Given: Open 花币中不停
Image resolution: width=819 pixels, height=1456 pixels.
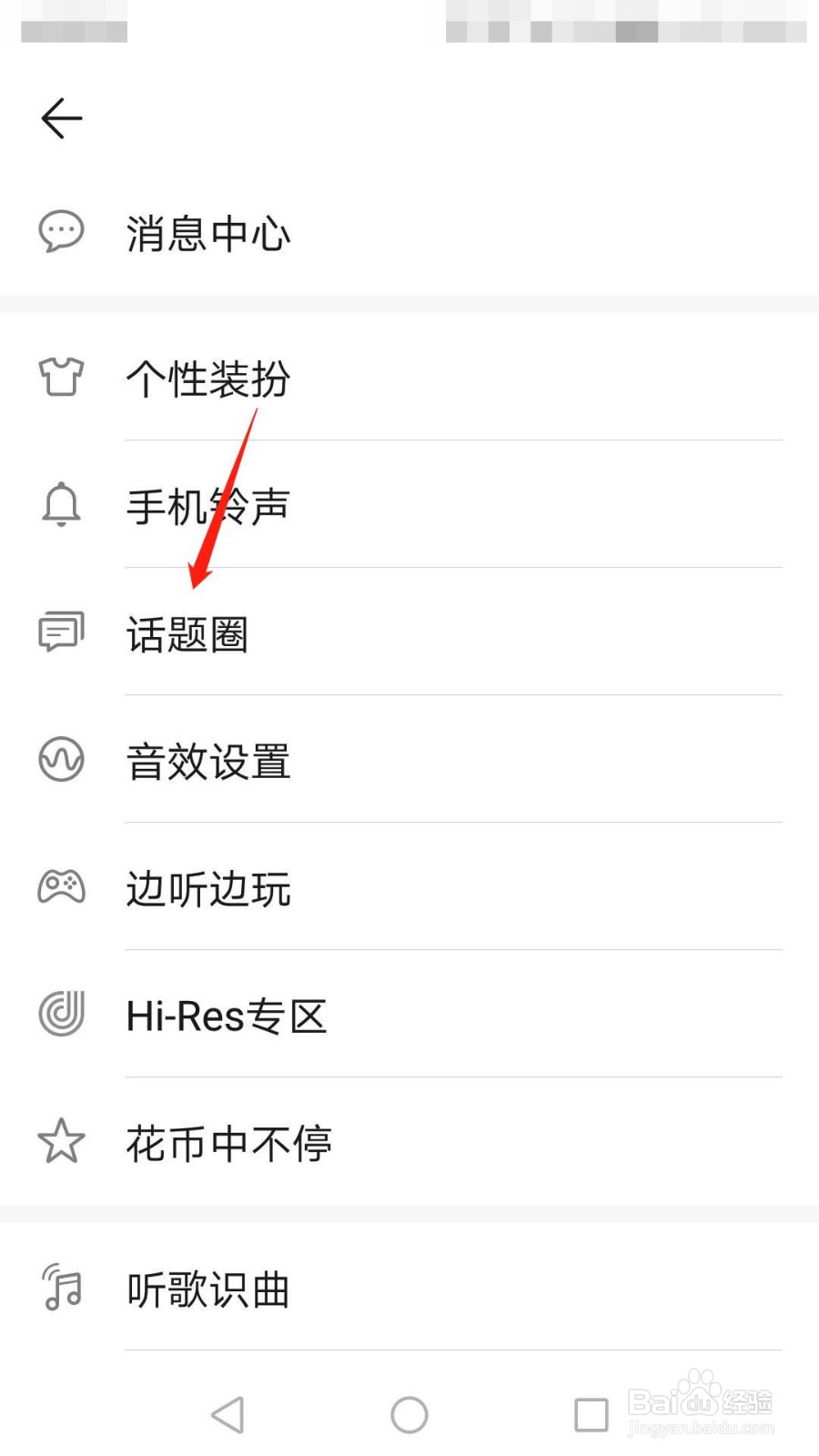Looking at the screenshot, I should point(409,1142).
